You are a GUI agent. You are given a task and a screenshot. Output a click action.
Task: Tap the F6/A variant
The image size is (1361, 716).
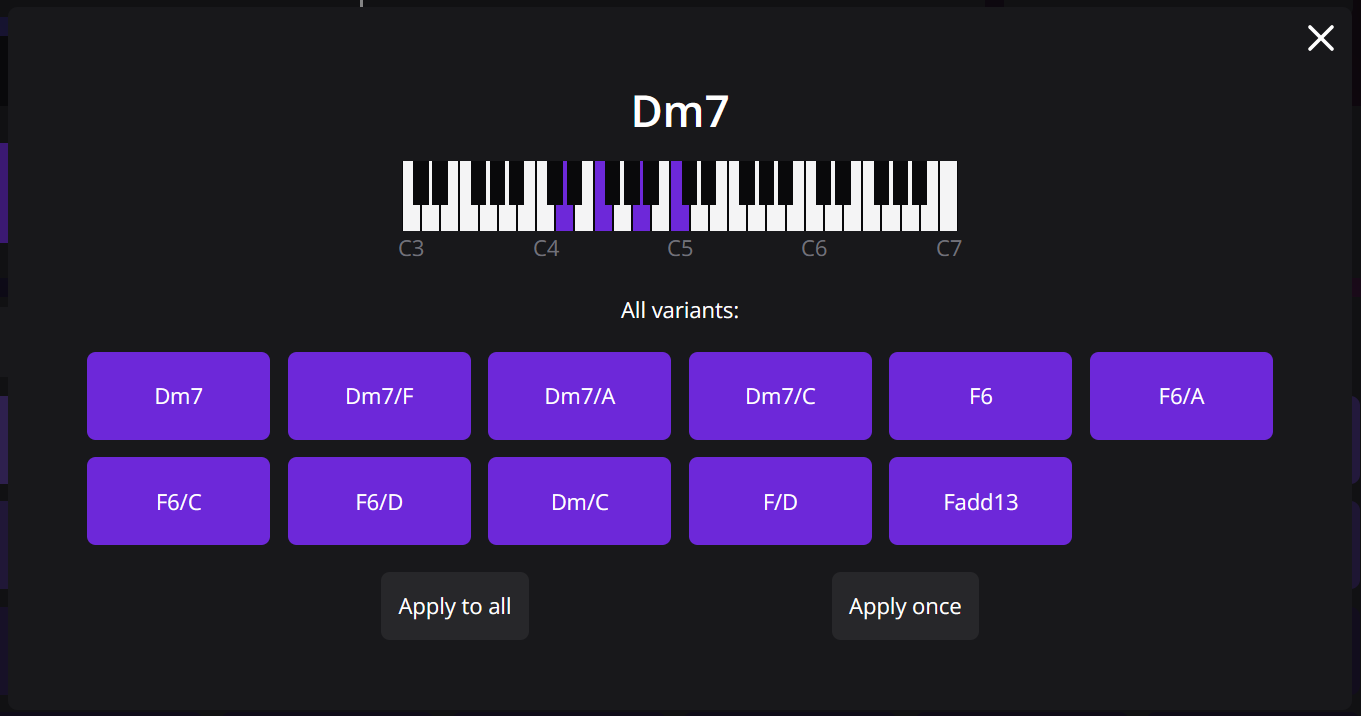point(1181,396)
